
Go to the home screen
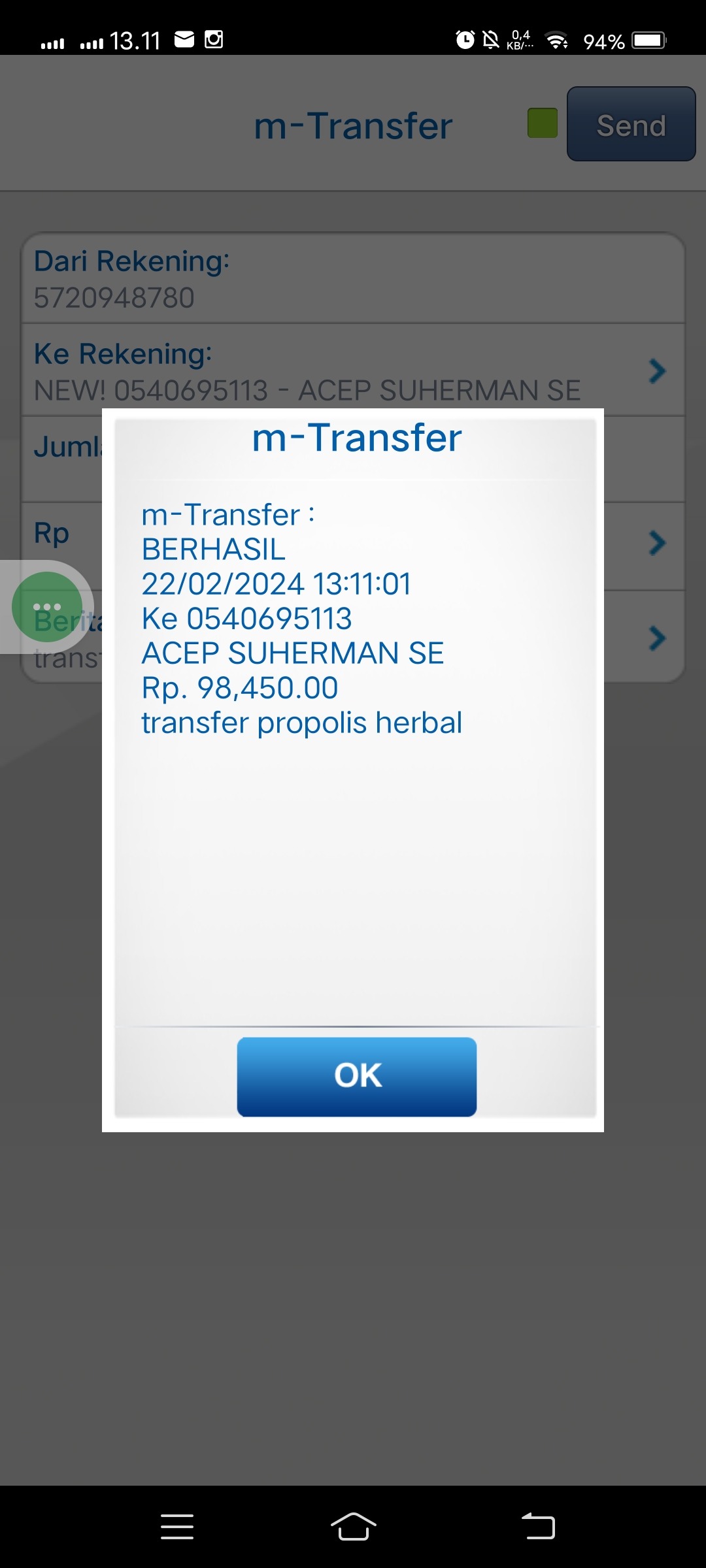(x=353, y=1526)
